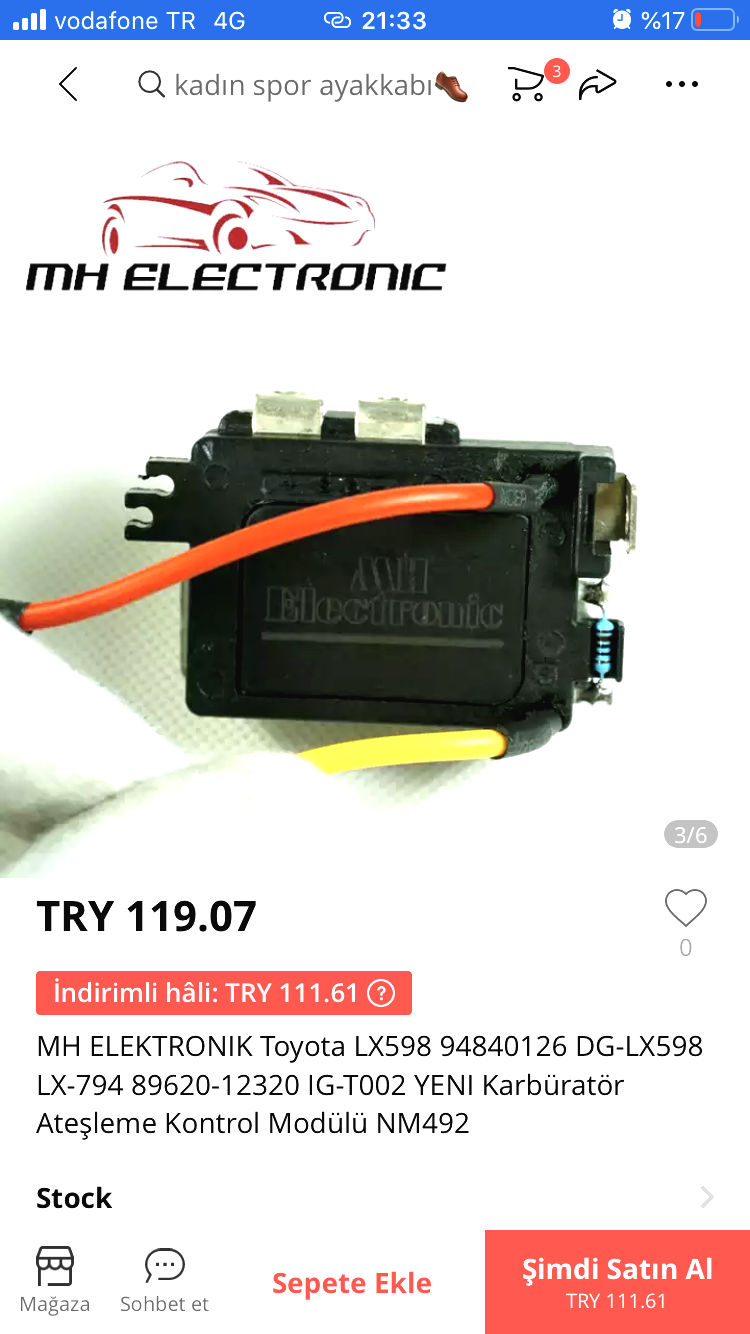Open the product image full screen
The image size is (750, 1334).
(375, 500)
